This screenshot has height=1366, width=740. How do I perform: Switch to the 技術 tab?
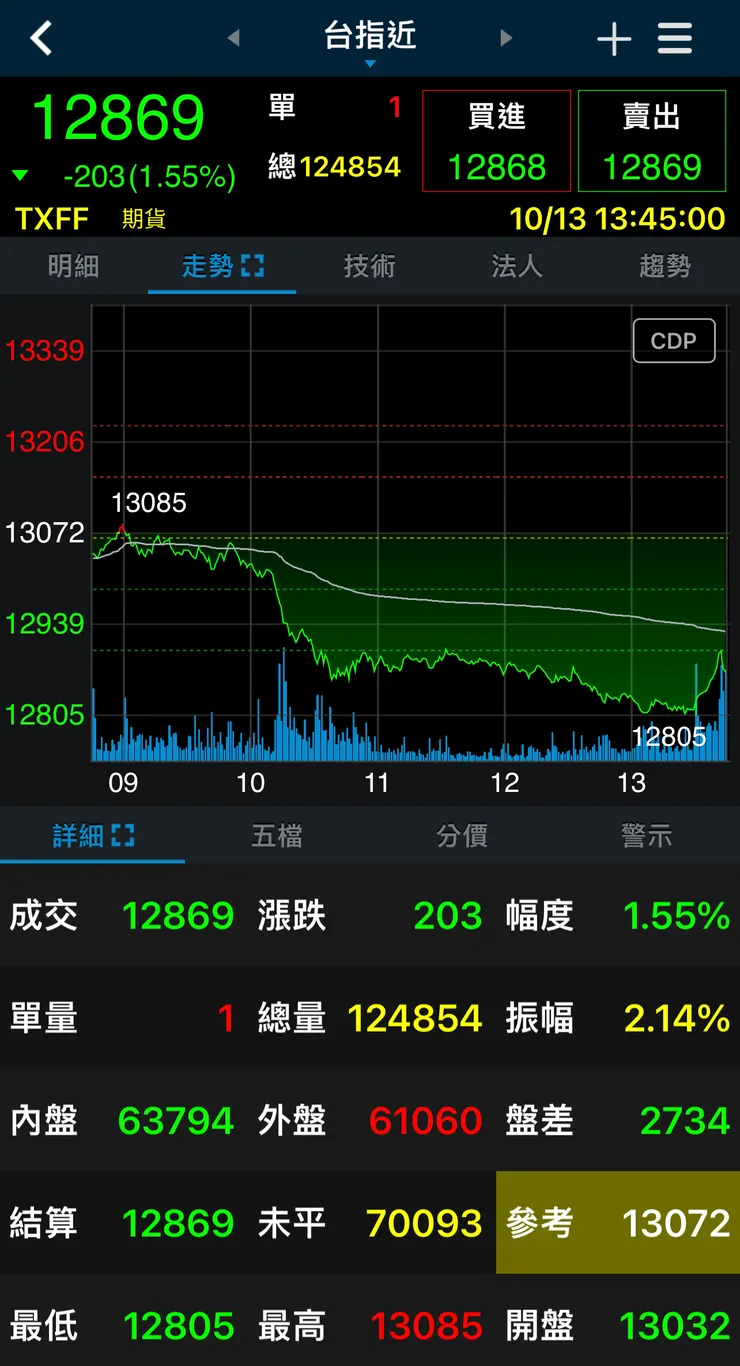point(370,265)
